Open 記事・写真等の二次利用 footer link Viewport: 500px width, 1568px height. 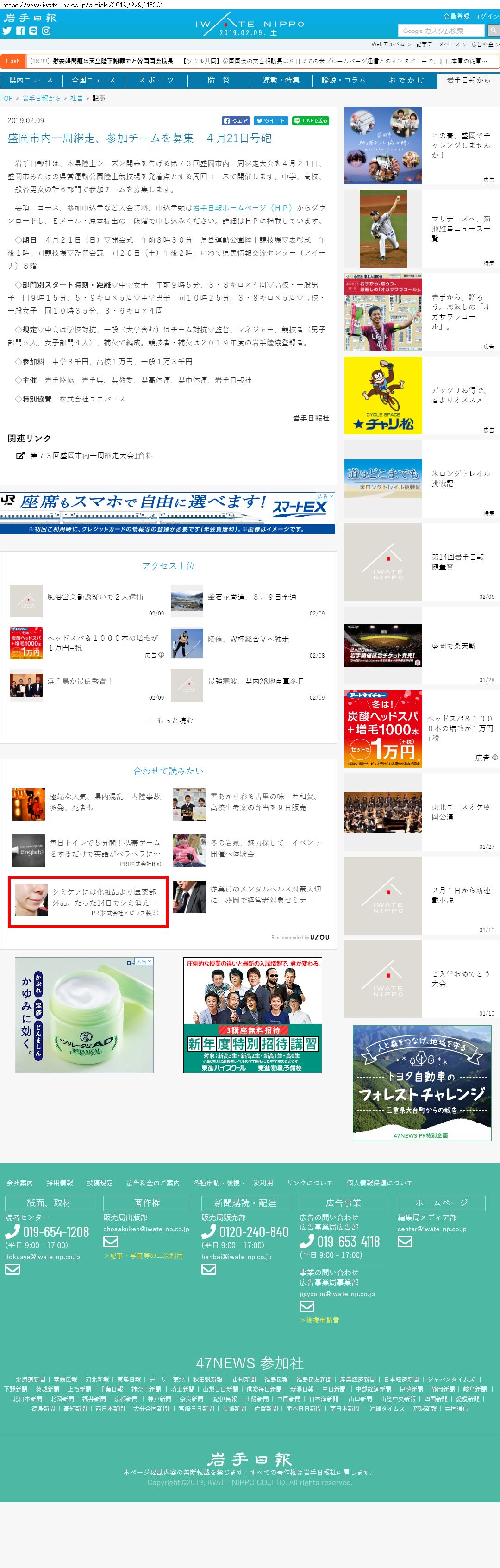(143, 1255)
